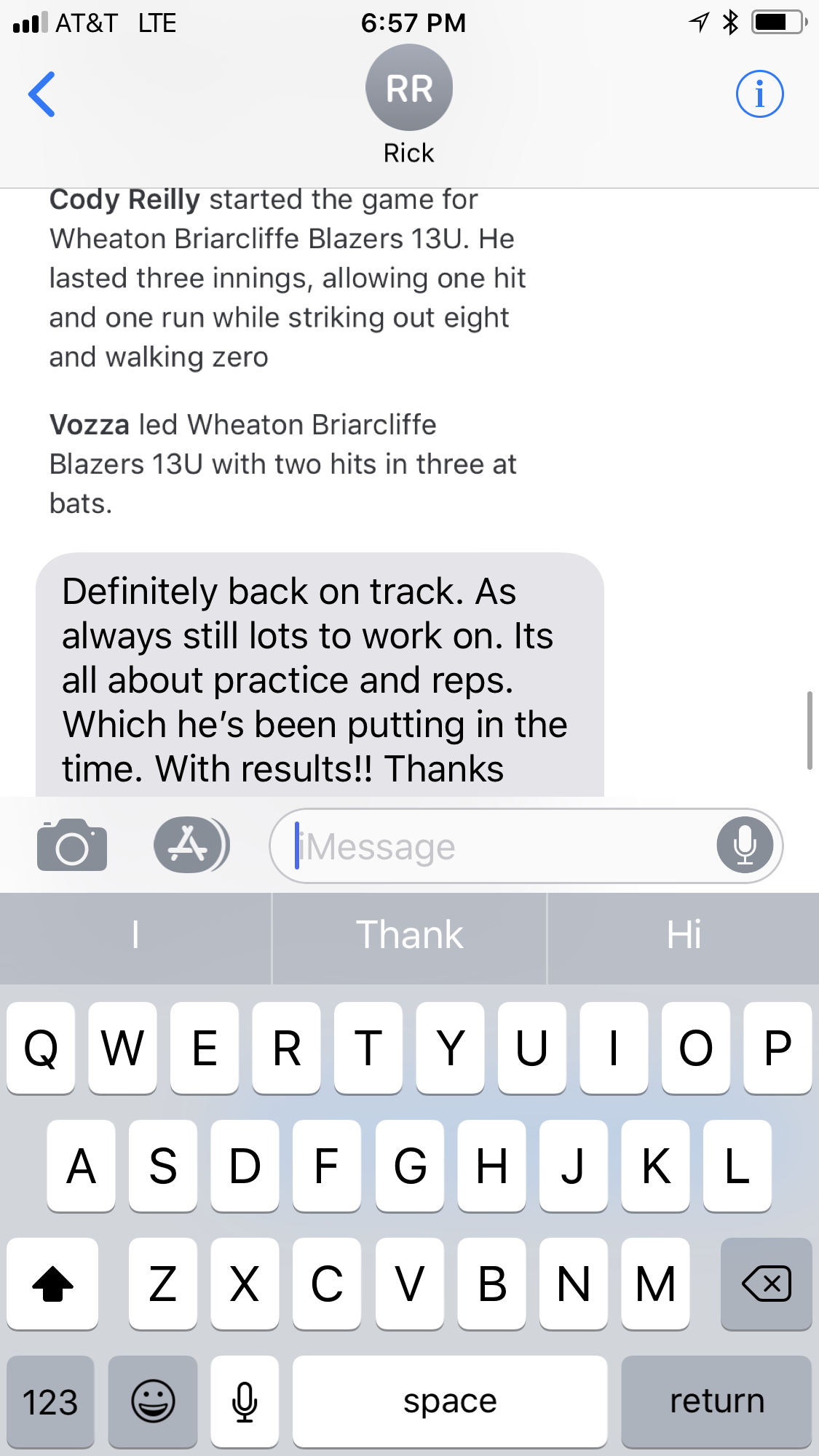
Task: Open the emoji keyboard
Action: tap(153, 1401)
